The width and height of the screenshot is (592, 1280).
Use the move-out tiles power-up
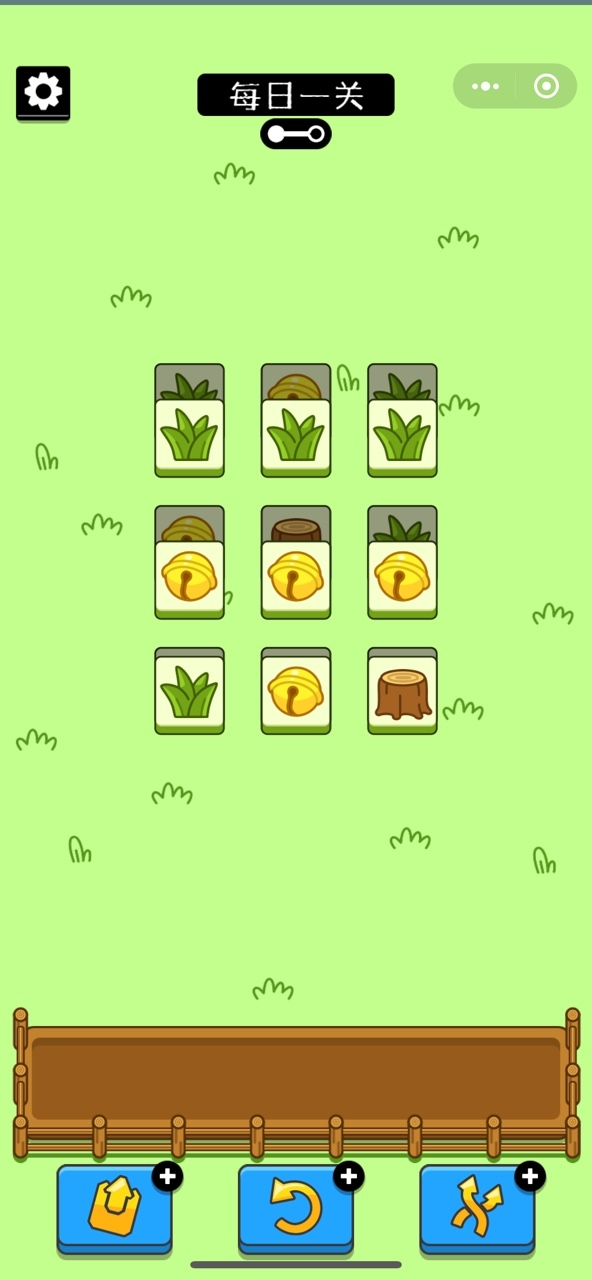(115, 1208)
